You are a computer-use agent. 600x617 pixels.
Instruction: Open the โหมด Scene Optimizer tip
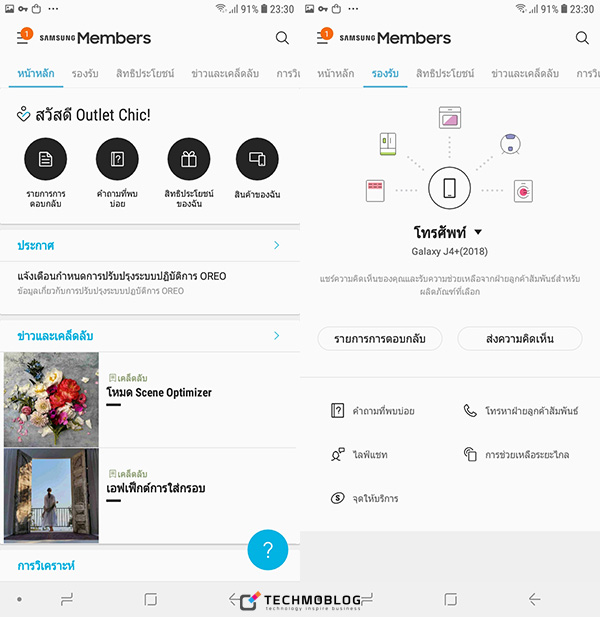159,392
